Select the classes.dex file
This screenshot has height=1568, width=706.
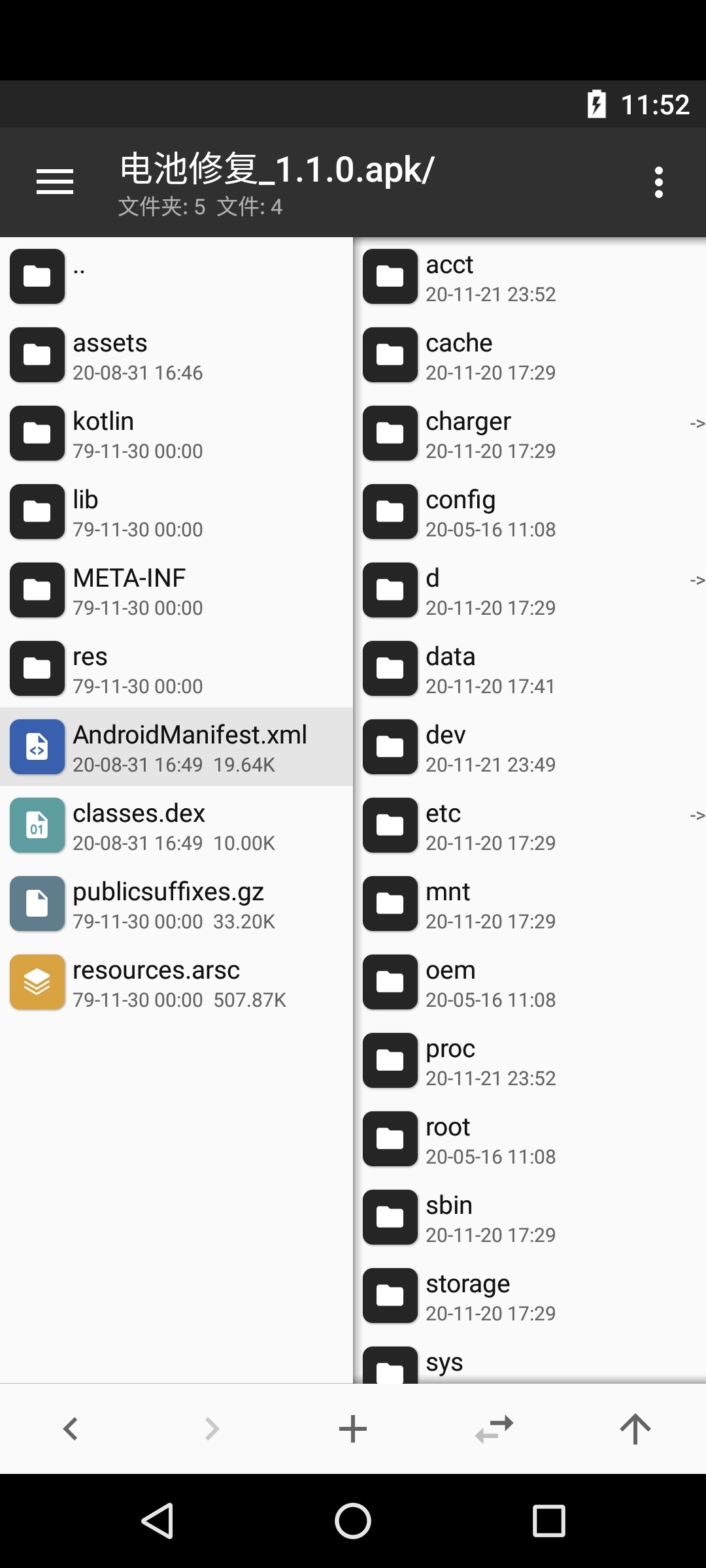(176, 825)
